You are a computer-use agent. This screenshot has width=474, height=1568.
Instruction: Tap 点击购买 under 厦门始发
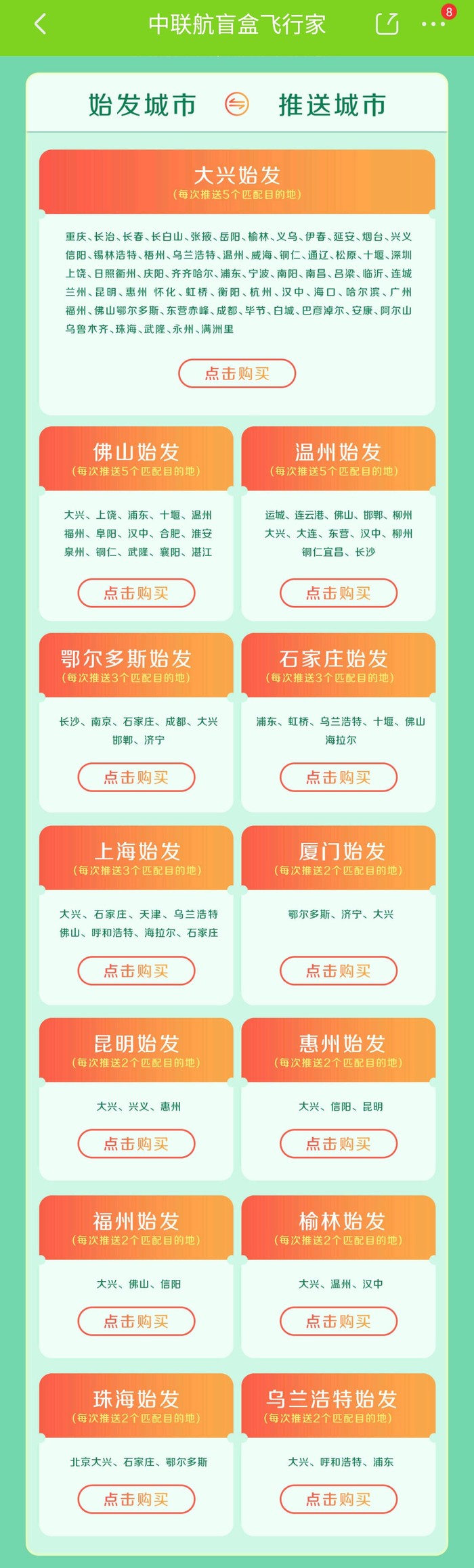(x=339, y=971)
